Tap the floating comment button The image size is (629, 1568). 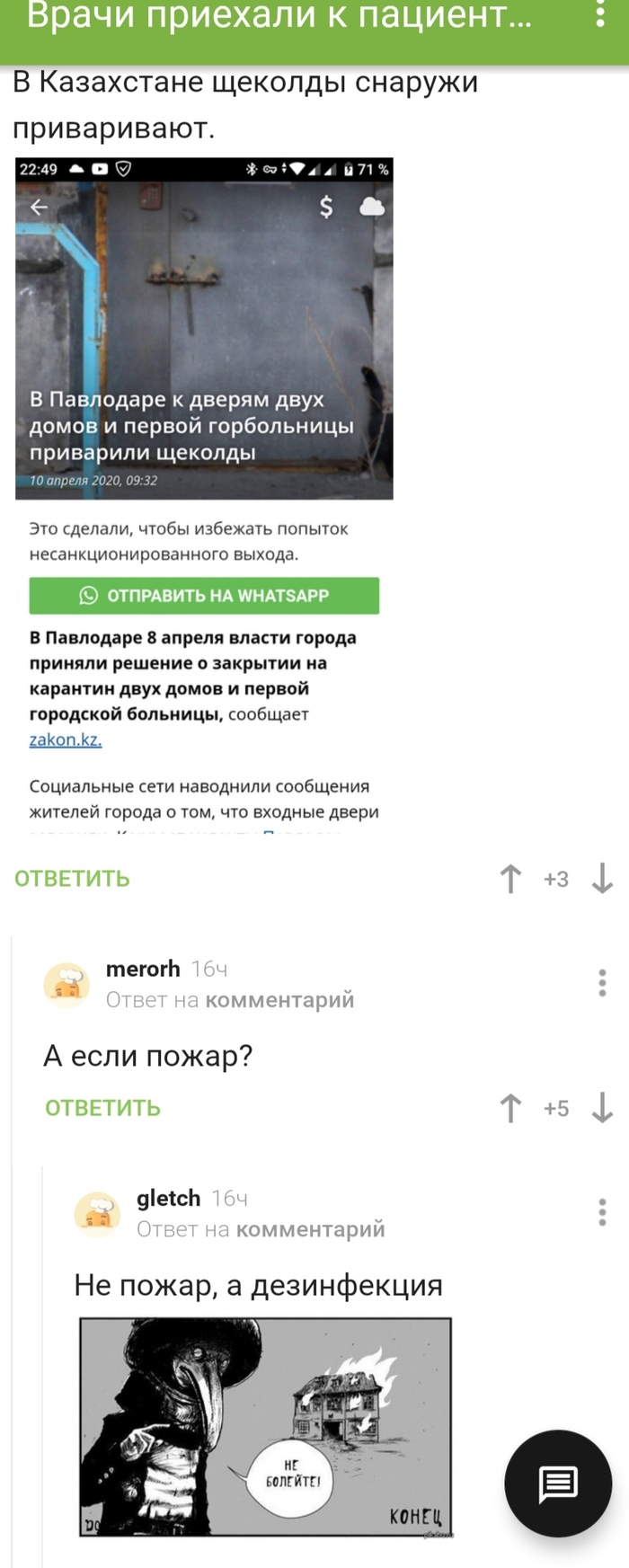coord(557,1484)
